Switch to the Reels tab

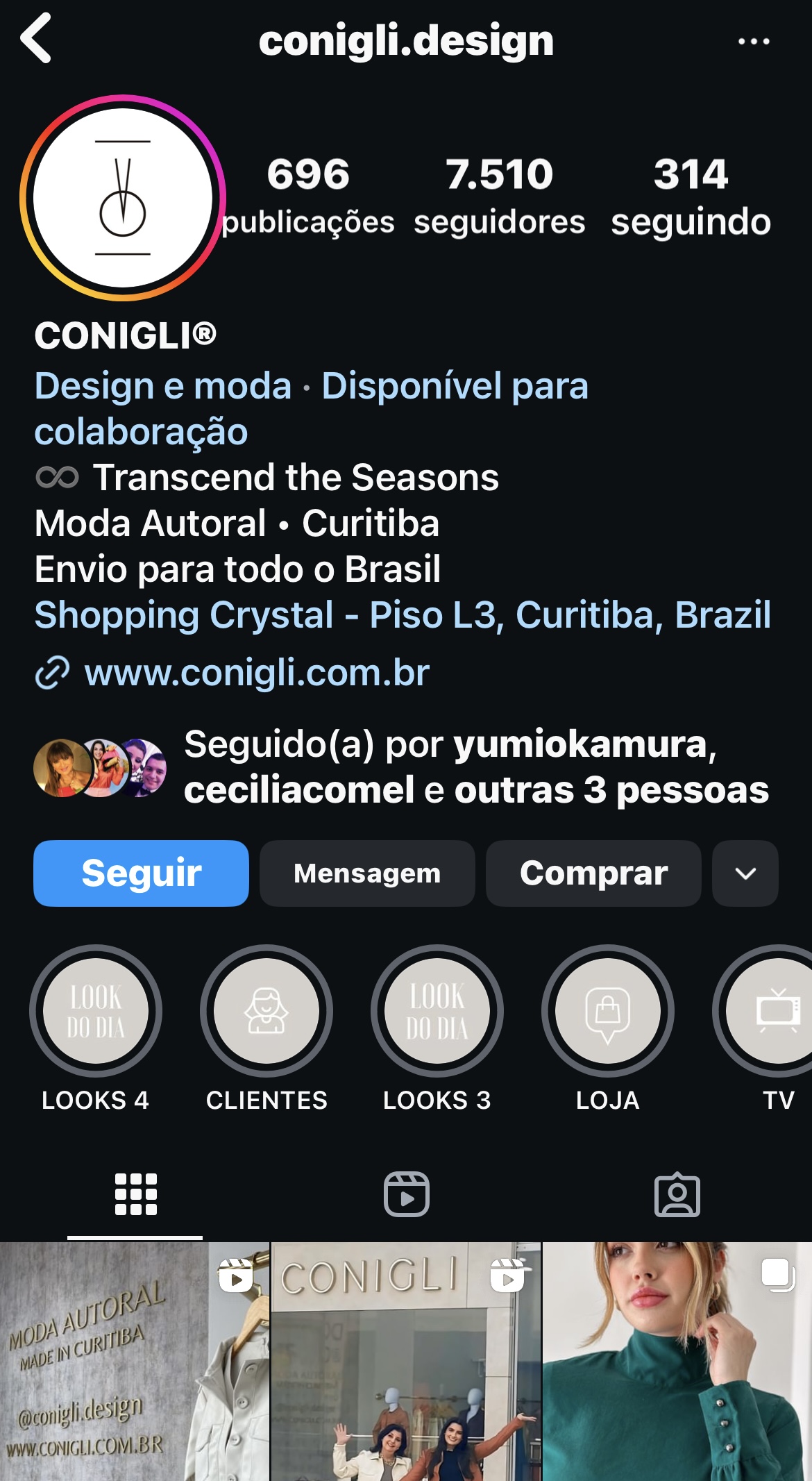pos(406,1194)
